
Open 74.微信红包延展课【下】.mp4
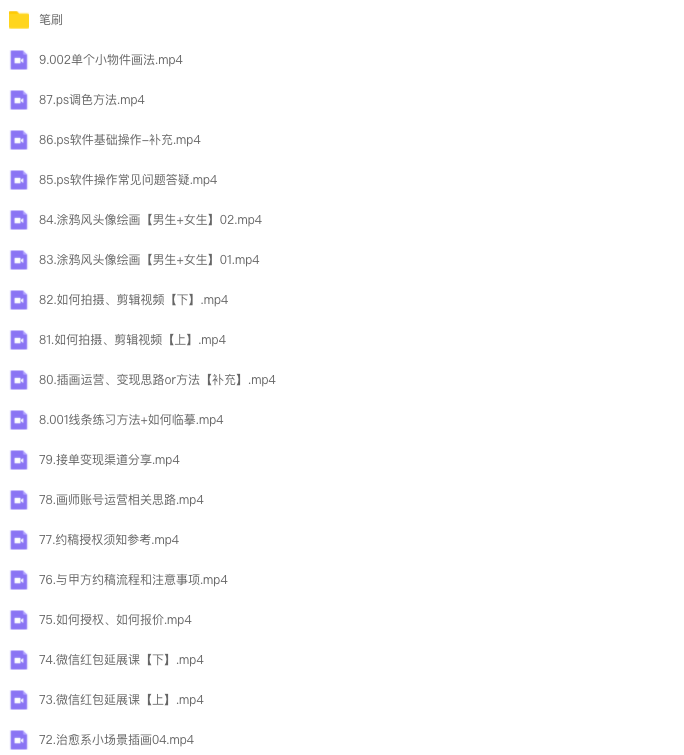point(121,660)
